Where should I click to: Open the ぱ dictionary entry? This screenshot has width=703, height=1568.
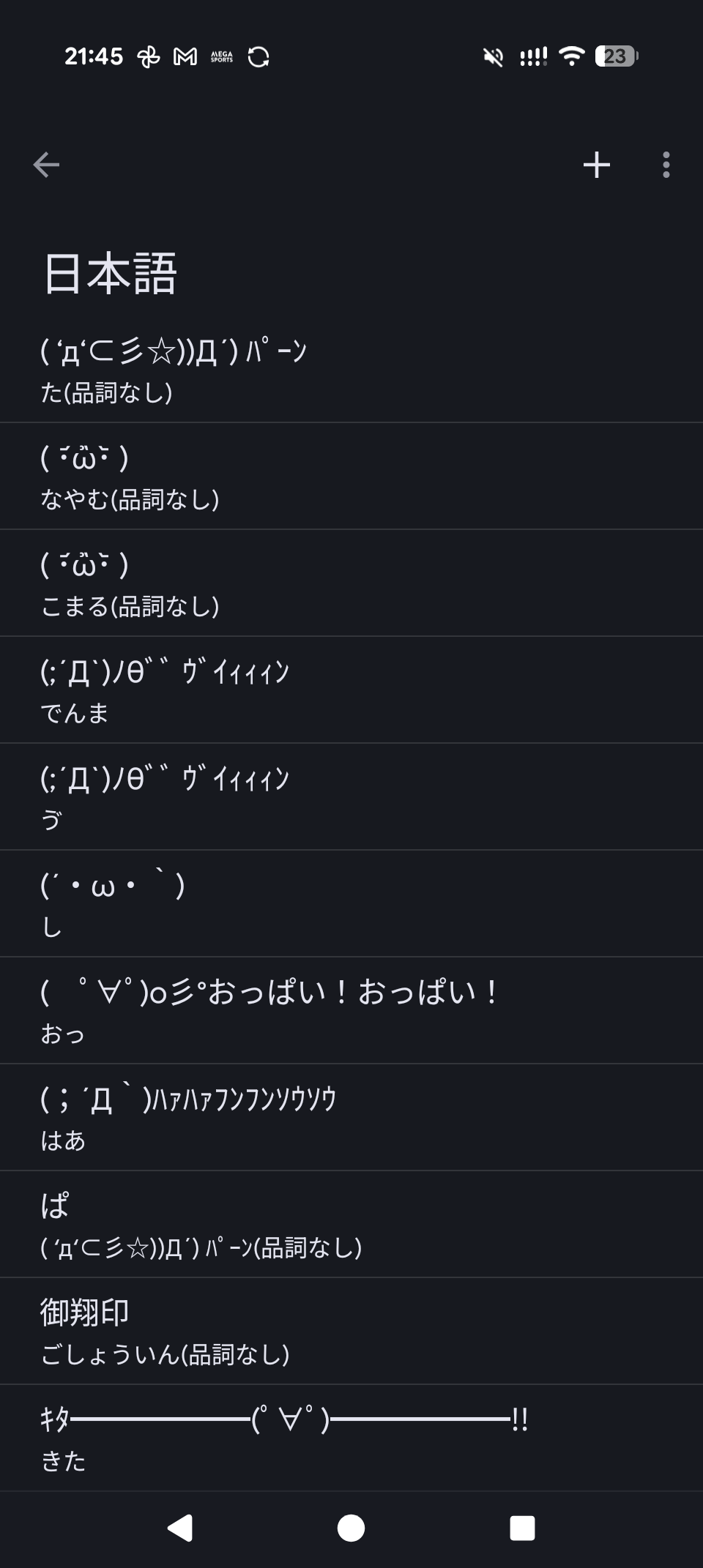[x=351, y=1225]
